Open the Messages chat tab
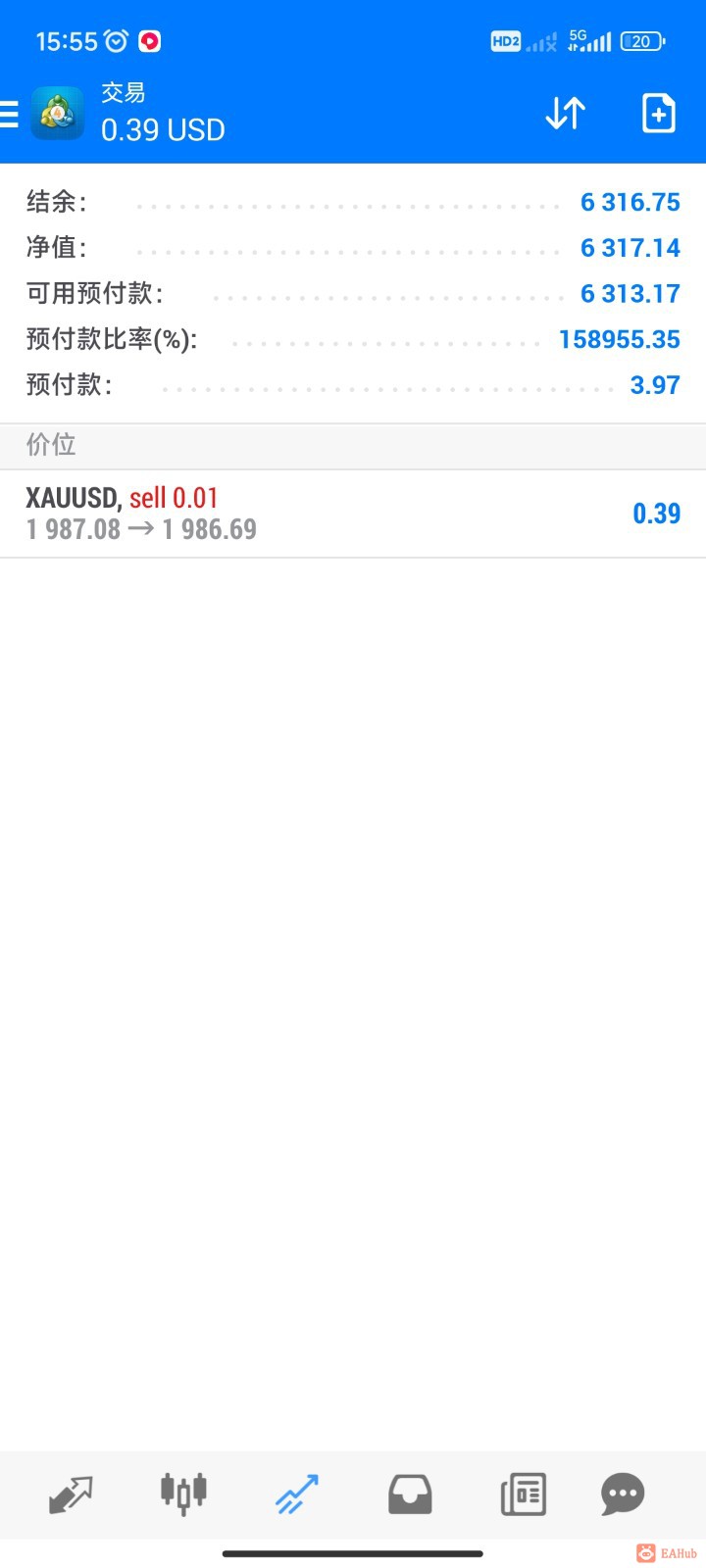This screenshot has width=706, height=1568. 623,1494
